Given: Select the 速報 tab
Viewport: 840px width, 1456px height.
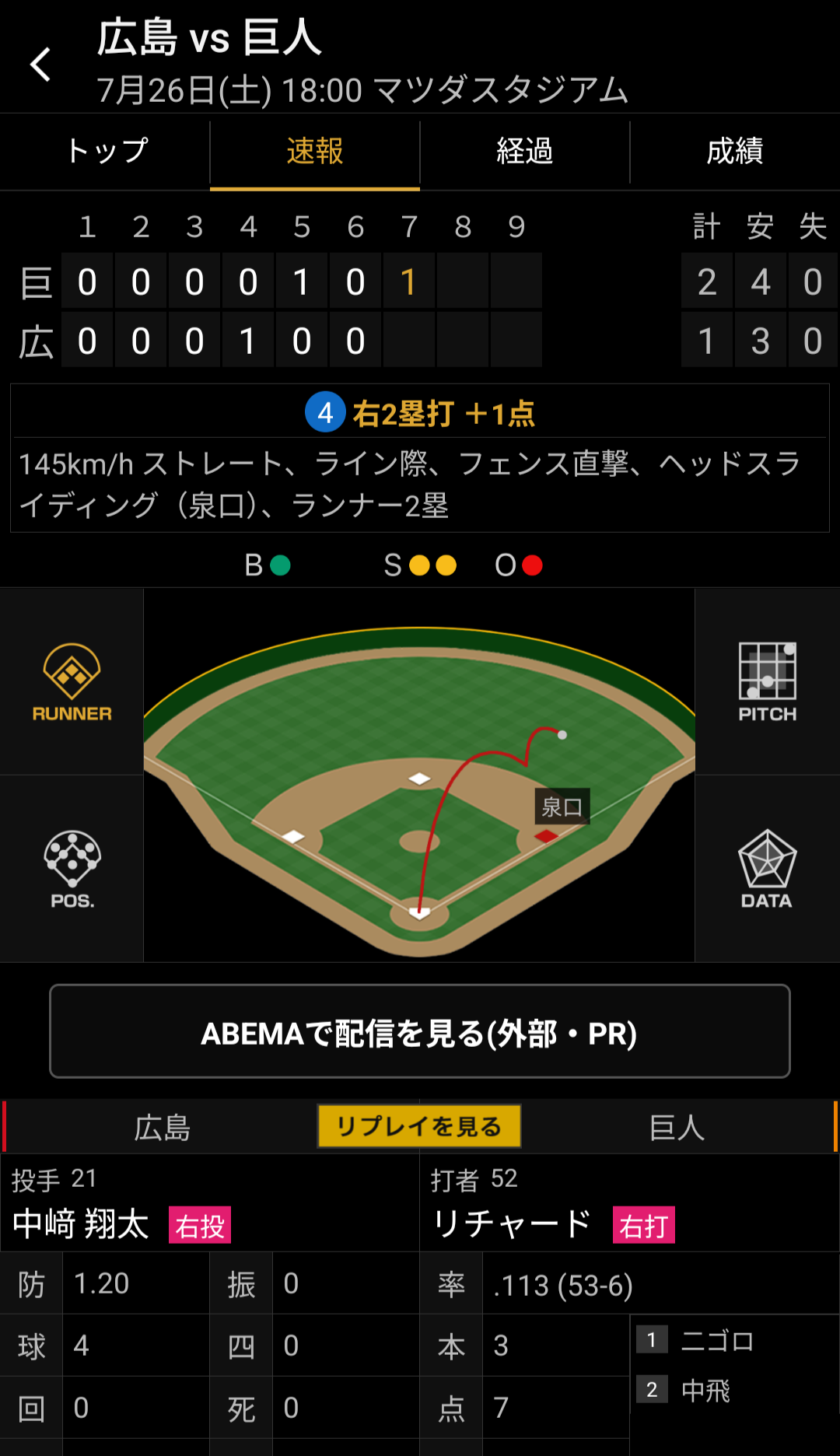Looking at the screenshot, I should 315,151.
